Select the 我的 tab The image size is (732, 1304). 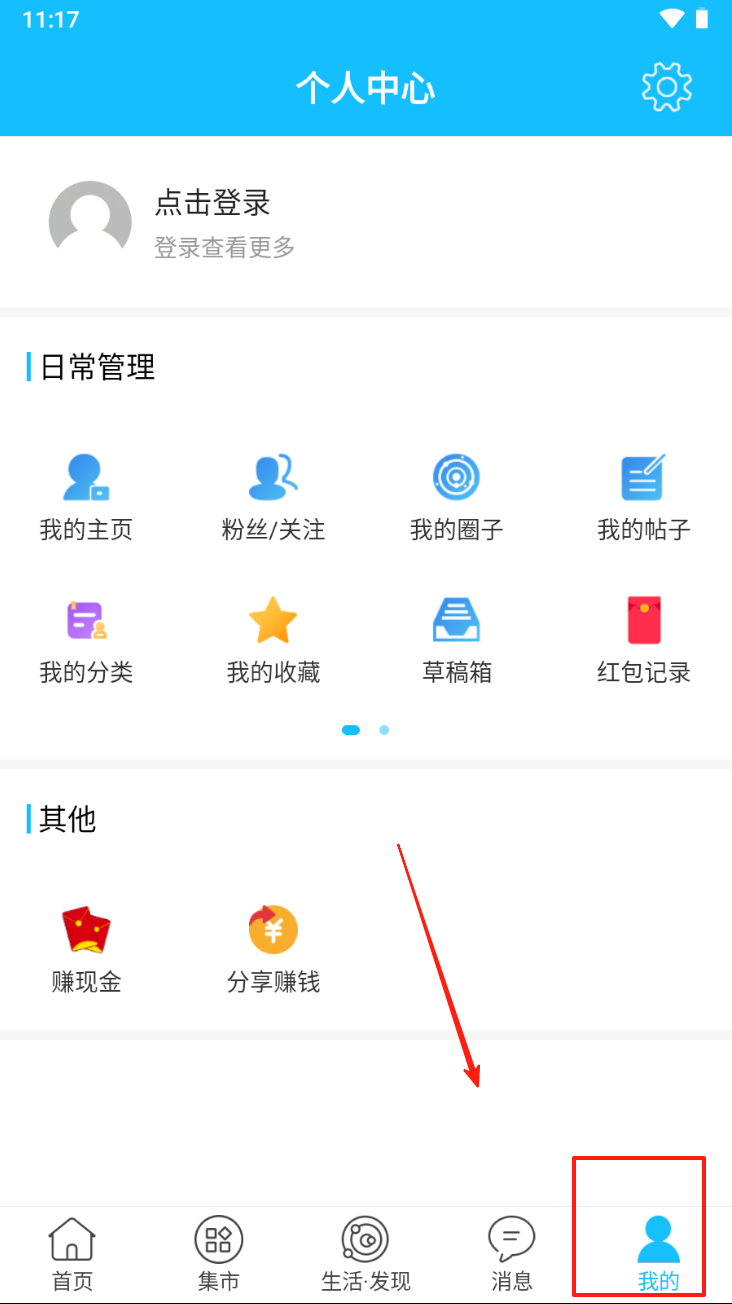(658, 1254)
